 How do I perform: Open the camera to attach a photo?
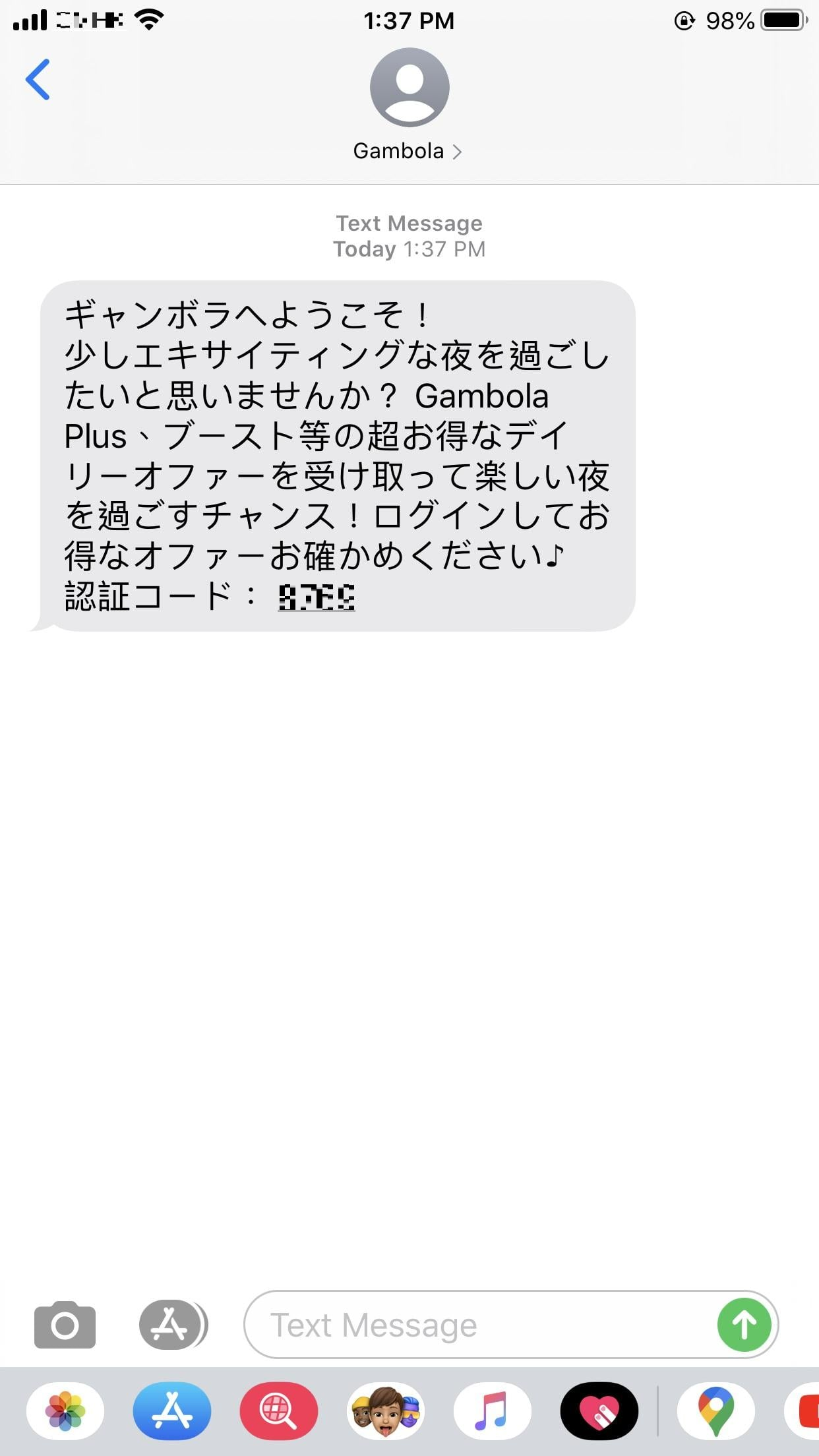coord(65,1325)
